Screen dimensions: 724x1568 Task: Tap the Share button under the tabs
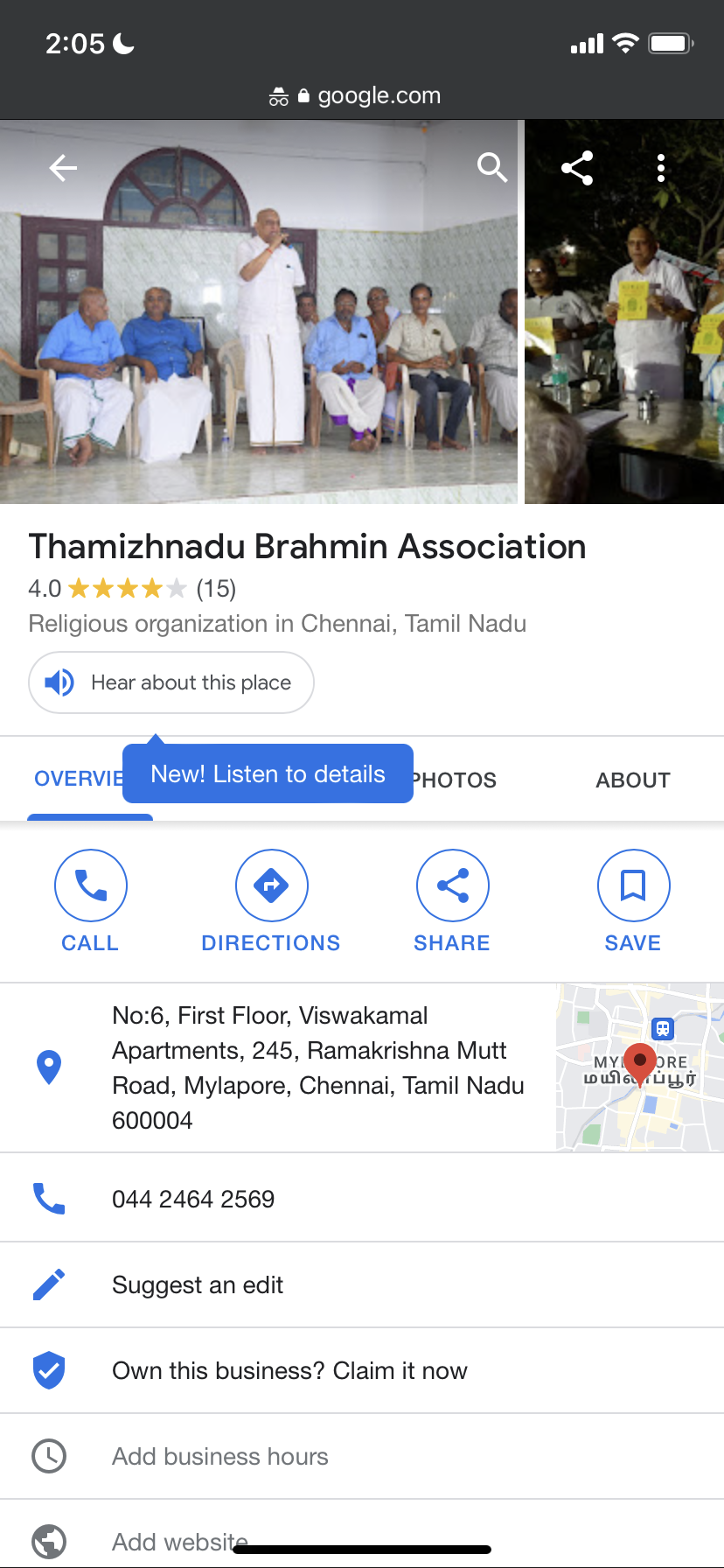(x=452, y=901)
